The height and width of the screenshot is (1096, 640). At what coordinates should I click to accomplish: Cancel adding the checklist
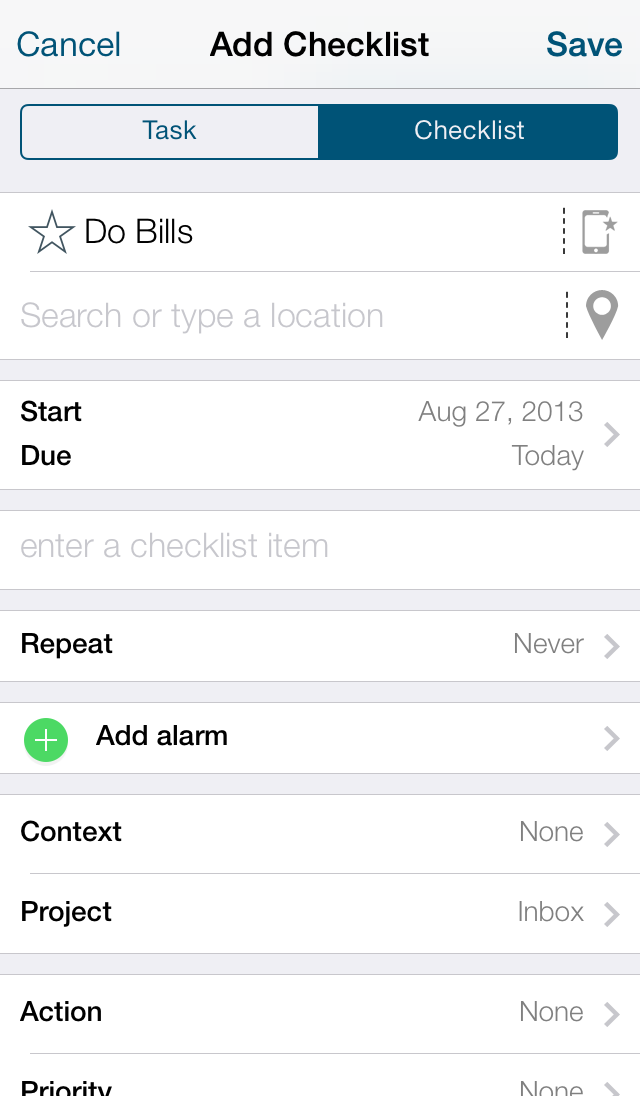69,45
